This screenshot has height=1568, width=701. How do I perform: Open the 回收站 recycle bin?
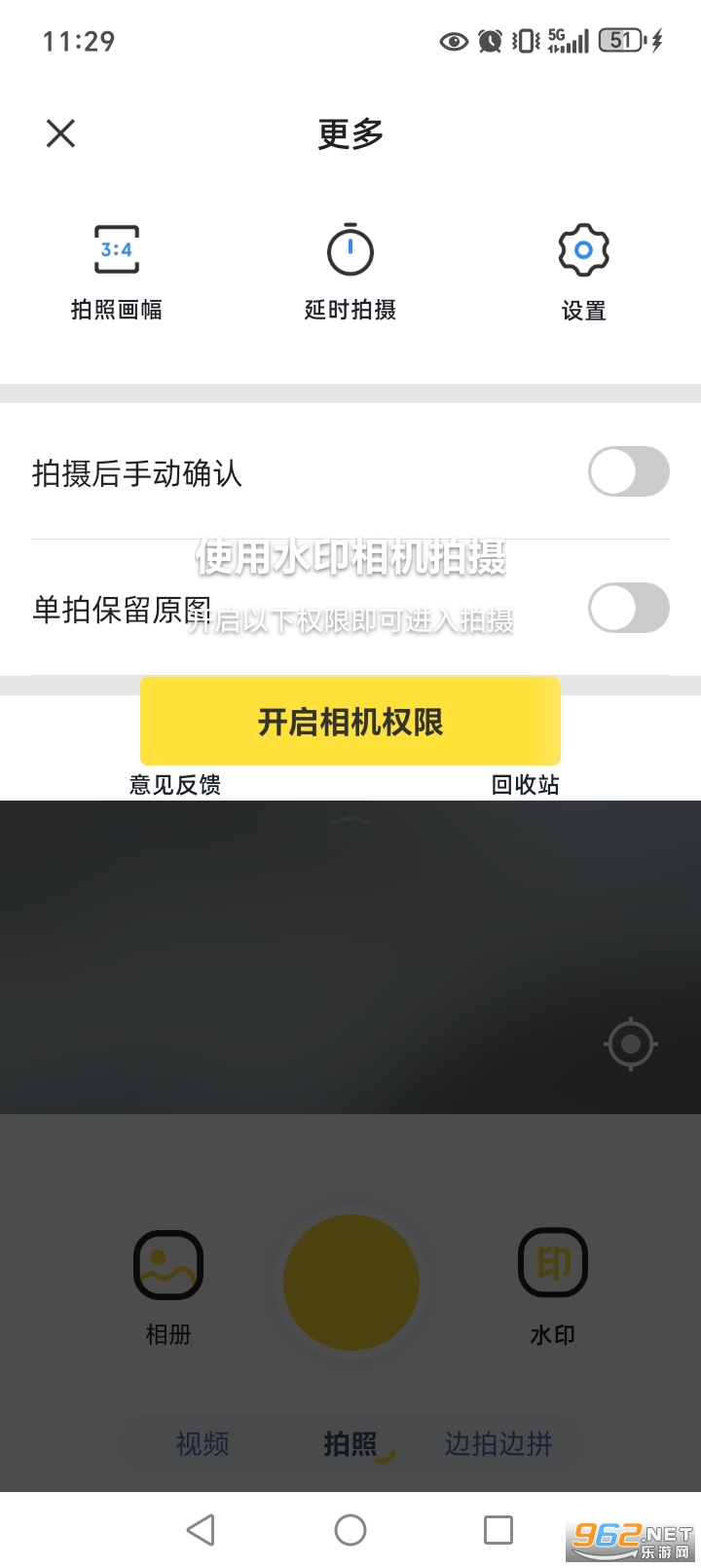525,784
